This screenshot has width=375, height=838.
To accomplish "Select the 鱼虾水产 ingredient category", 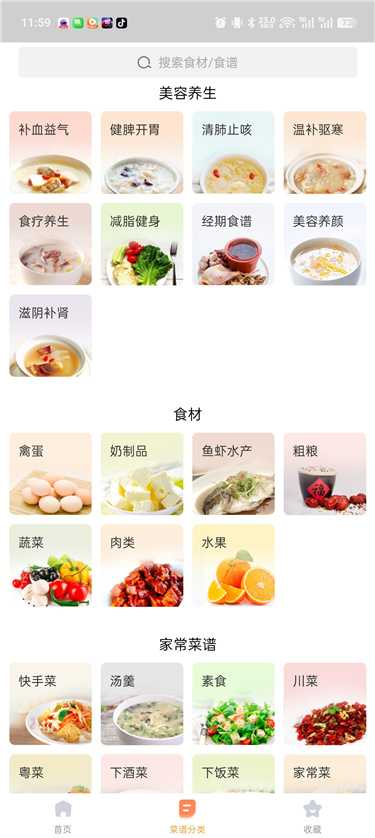I will pos(233,474).
